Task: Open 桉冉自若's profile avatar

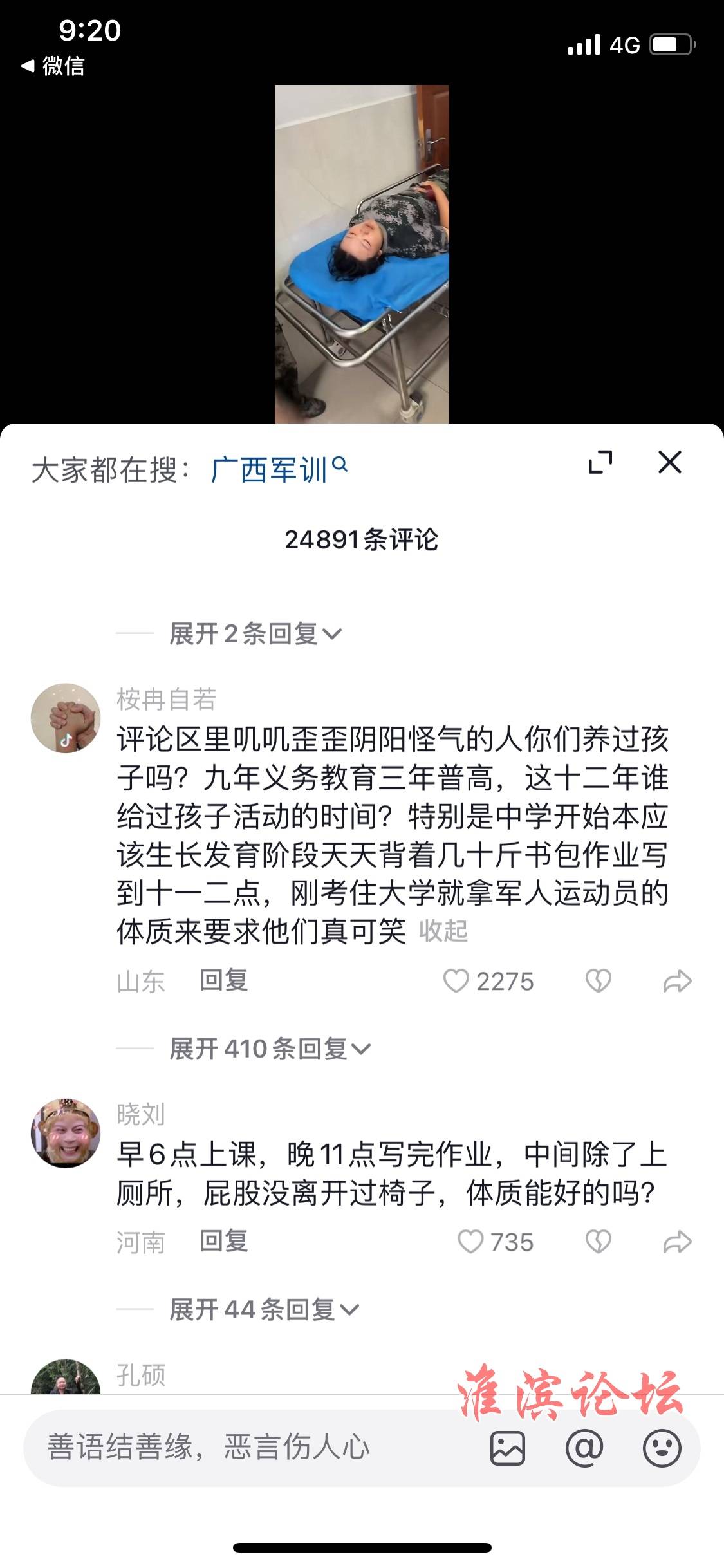Action: tap(66, 718)
